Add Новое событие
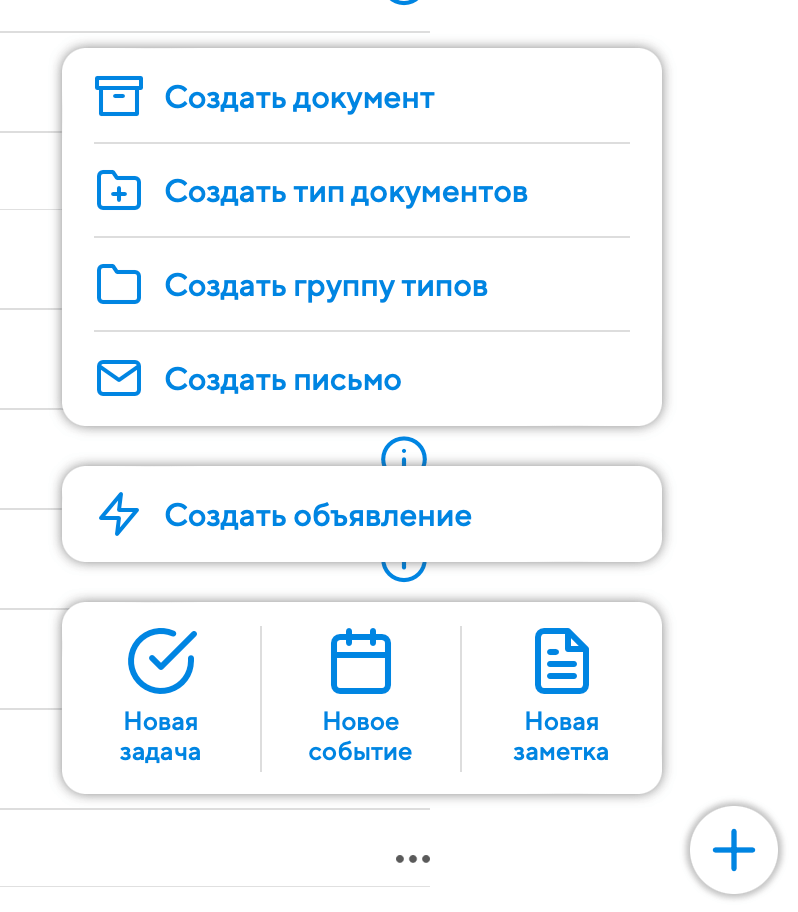Image resolution: width=798 pixels, height=912 pixels. tap(361, 697)
